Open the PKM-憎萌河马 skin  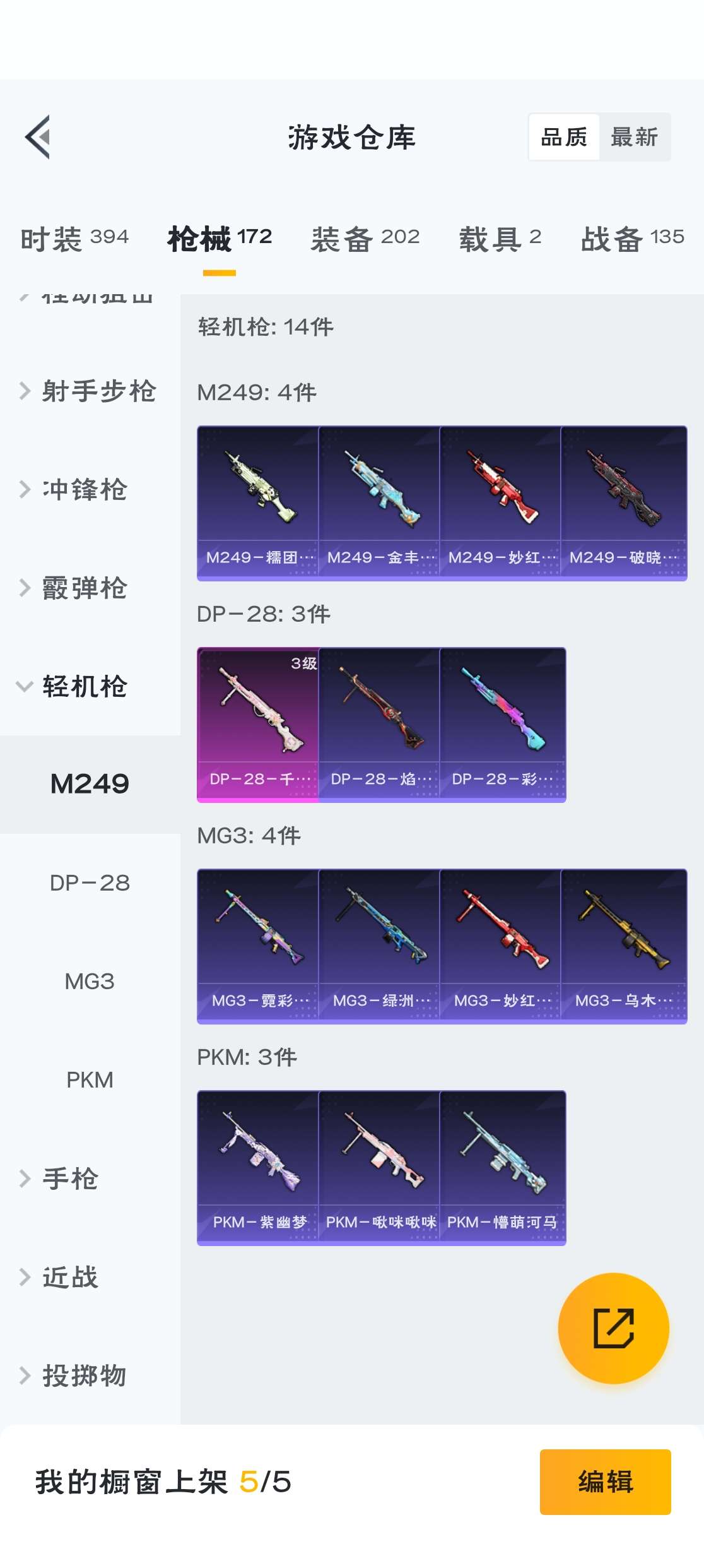coord(502,1167)
